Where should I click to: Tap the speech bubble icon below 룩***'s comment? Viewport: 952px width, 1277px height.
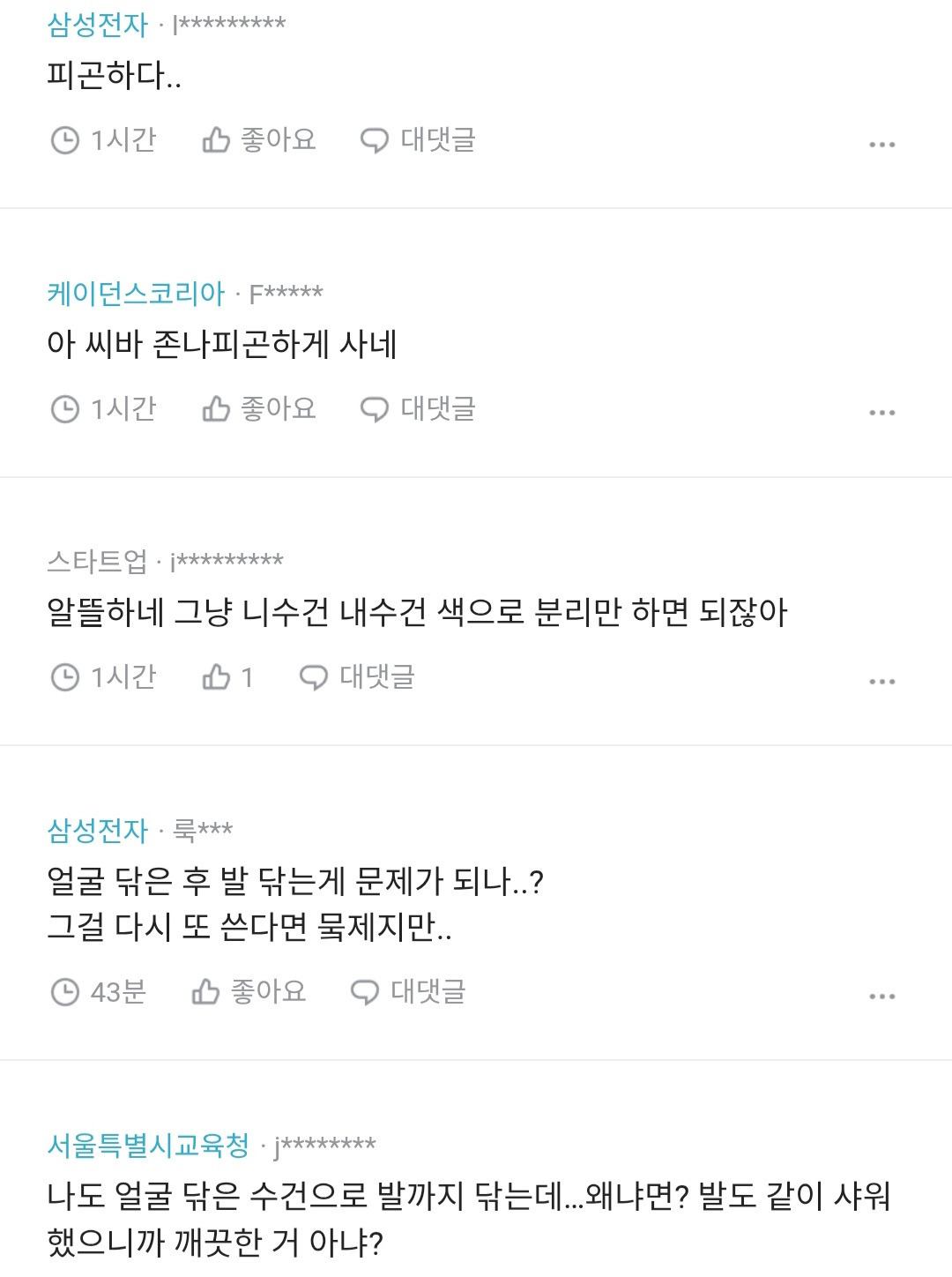pos(363,992)
